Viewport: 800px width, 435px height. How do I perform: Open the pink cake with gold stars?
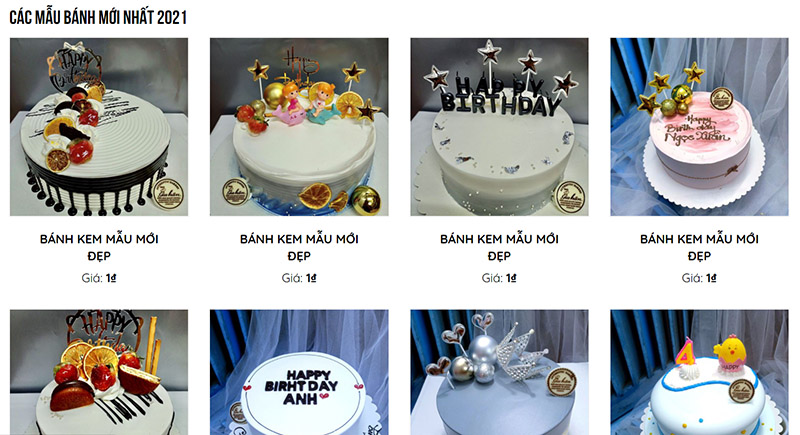699,127
